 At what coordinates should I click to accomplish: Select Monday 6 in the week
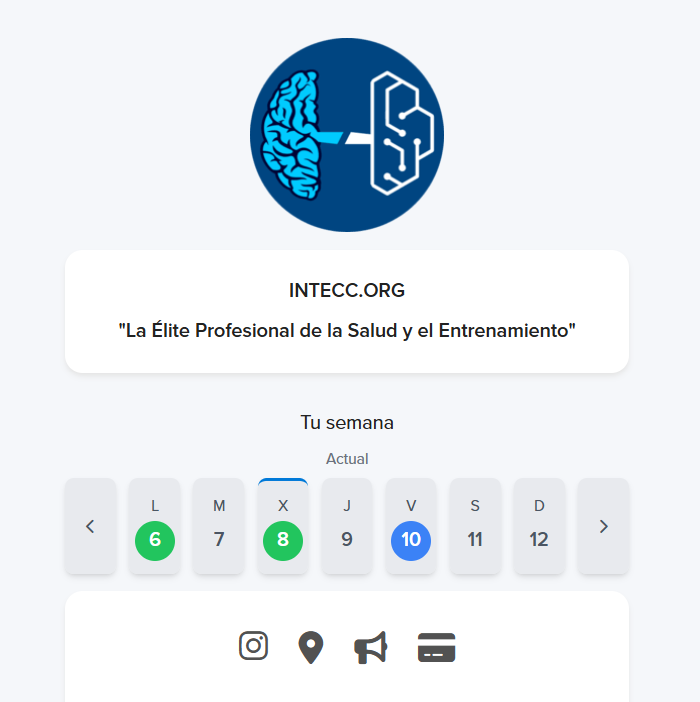click(155, 527)
